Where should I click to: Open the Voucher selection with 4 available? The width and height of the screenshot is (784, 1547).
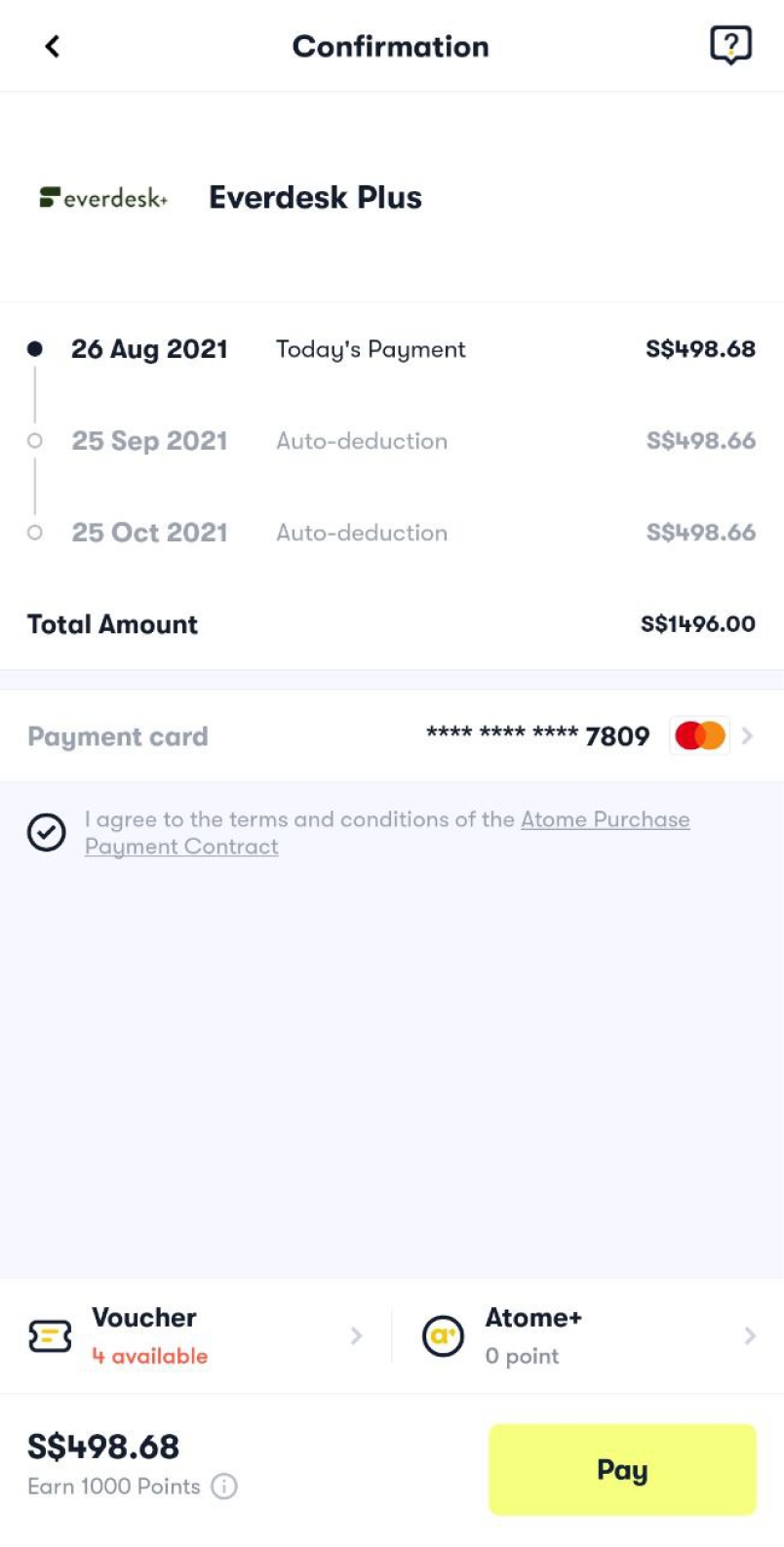(195, 1335)
